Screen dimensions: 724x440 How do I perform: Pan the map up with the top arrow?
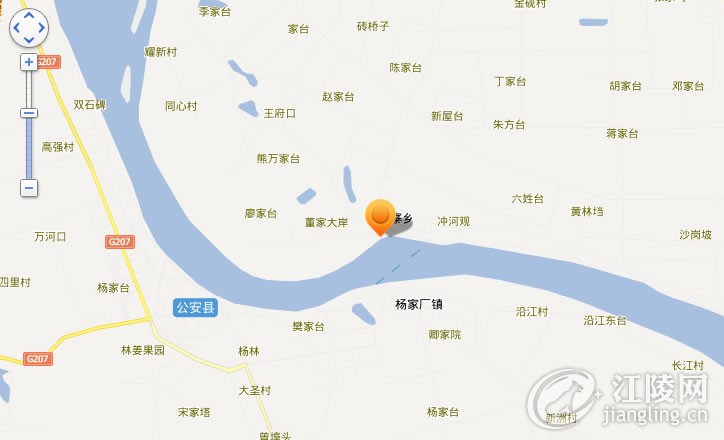[29, 17]
